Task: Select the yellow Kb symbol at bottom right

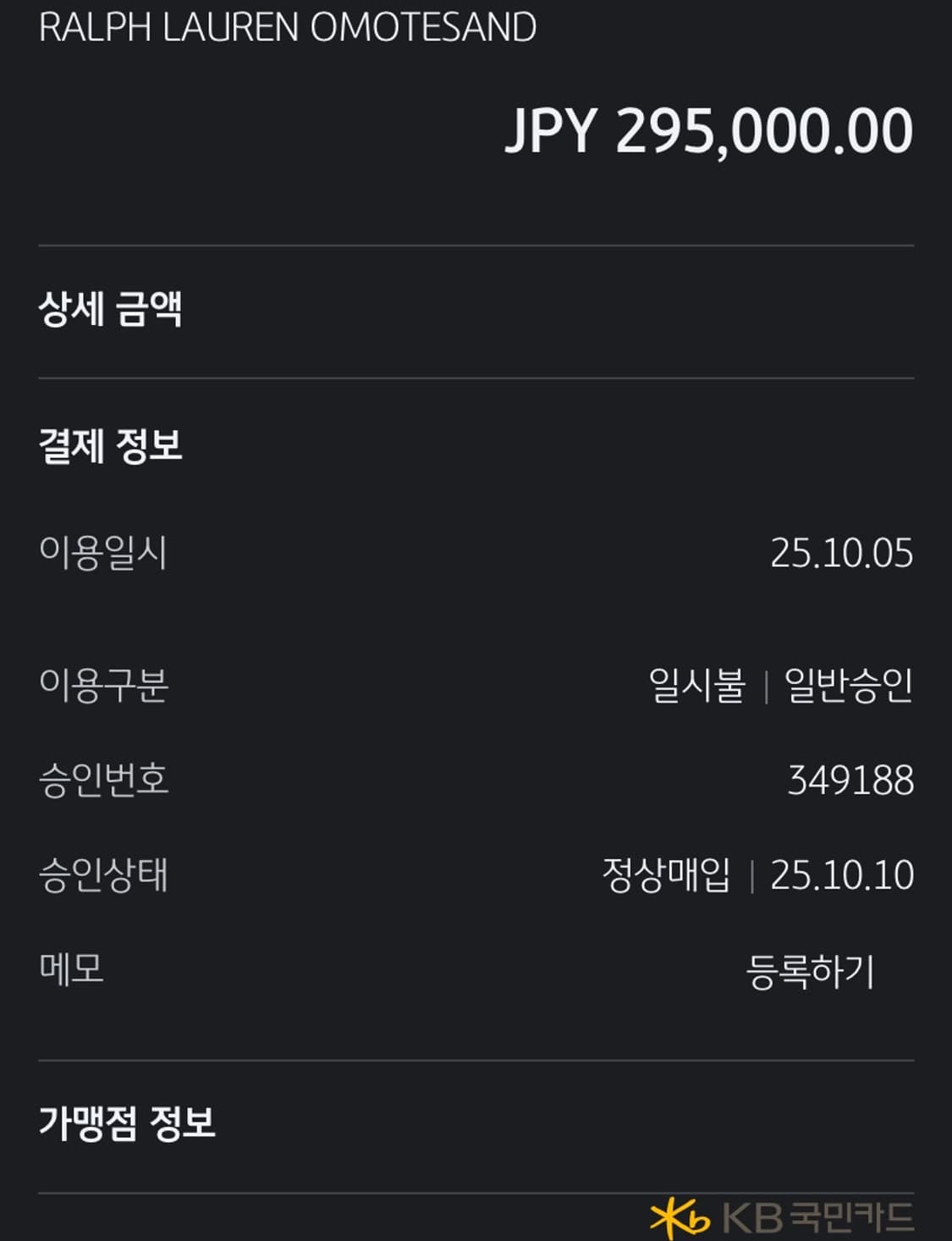Action: click(x=676, y=1216)
